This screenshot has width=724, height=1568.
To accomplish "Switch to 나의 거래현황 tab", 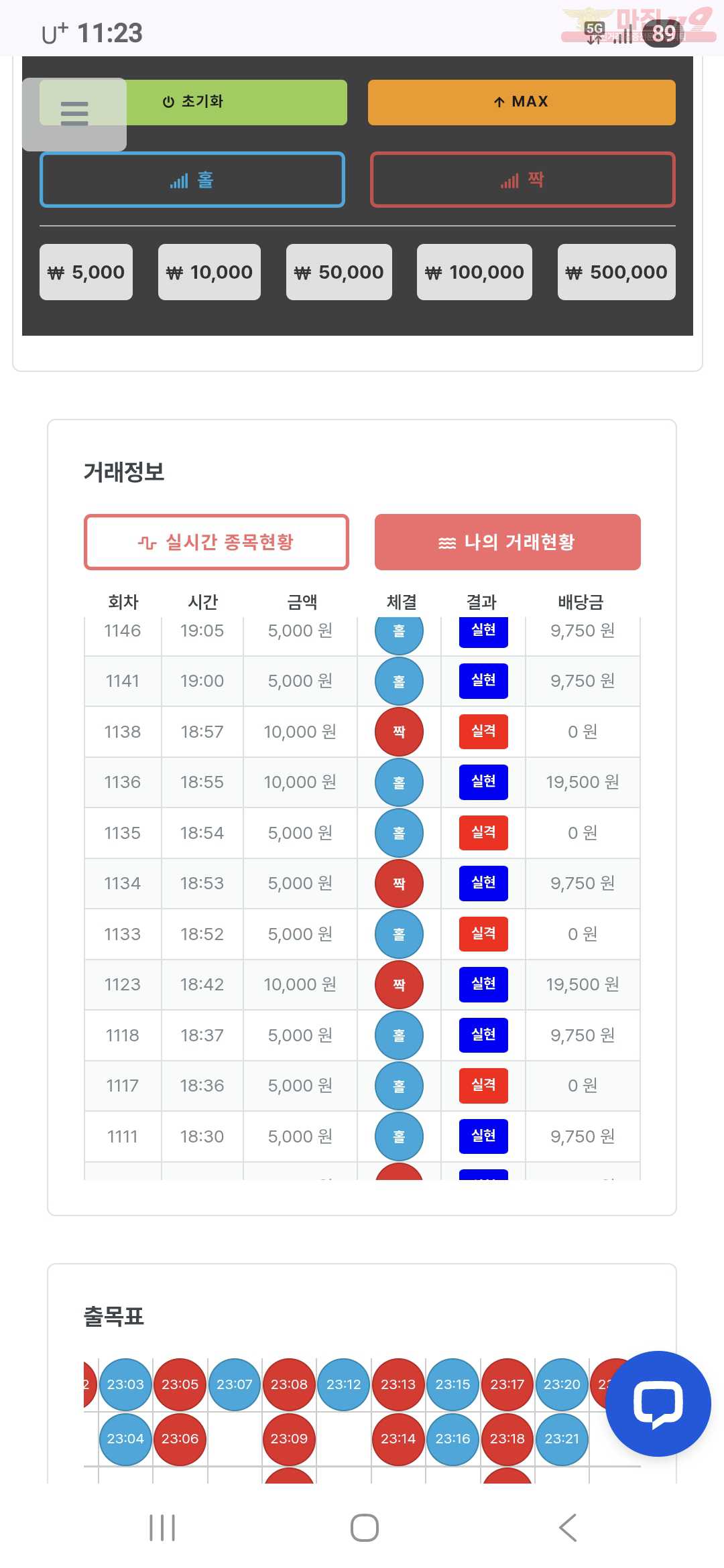I will pos(507,542).
